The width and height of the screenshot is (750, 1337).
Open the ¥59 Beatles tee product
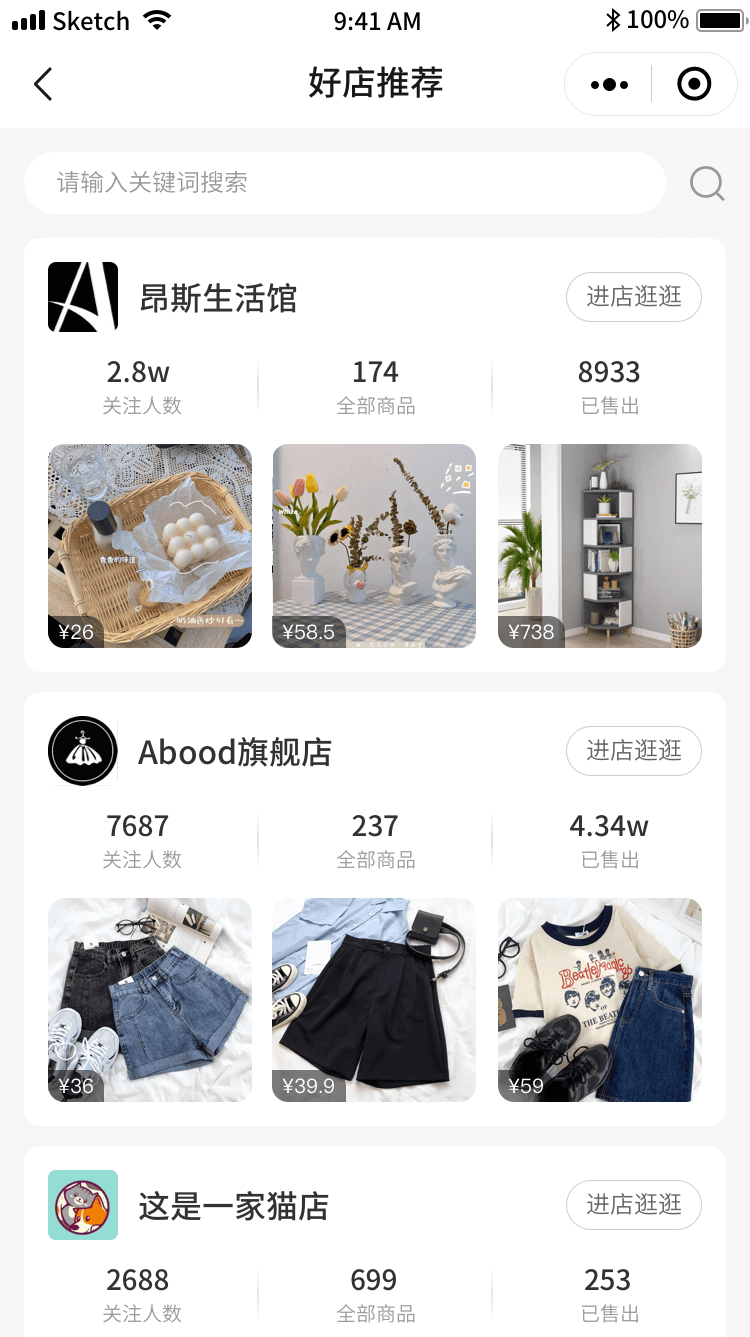(x=600, y=999)
